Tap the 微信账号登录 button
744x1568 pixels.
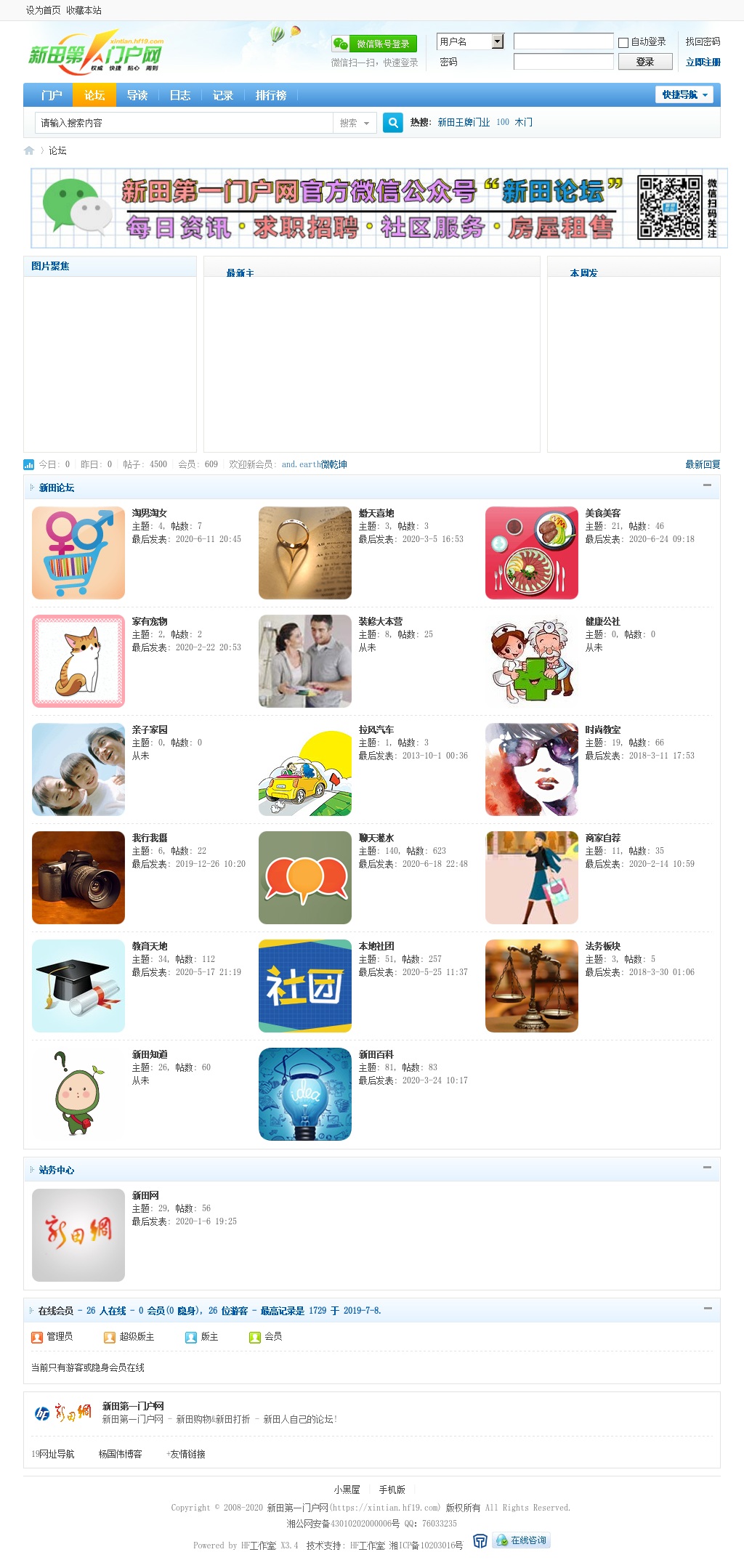(375, 44)
